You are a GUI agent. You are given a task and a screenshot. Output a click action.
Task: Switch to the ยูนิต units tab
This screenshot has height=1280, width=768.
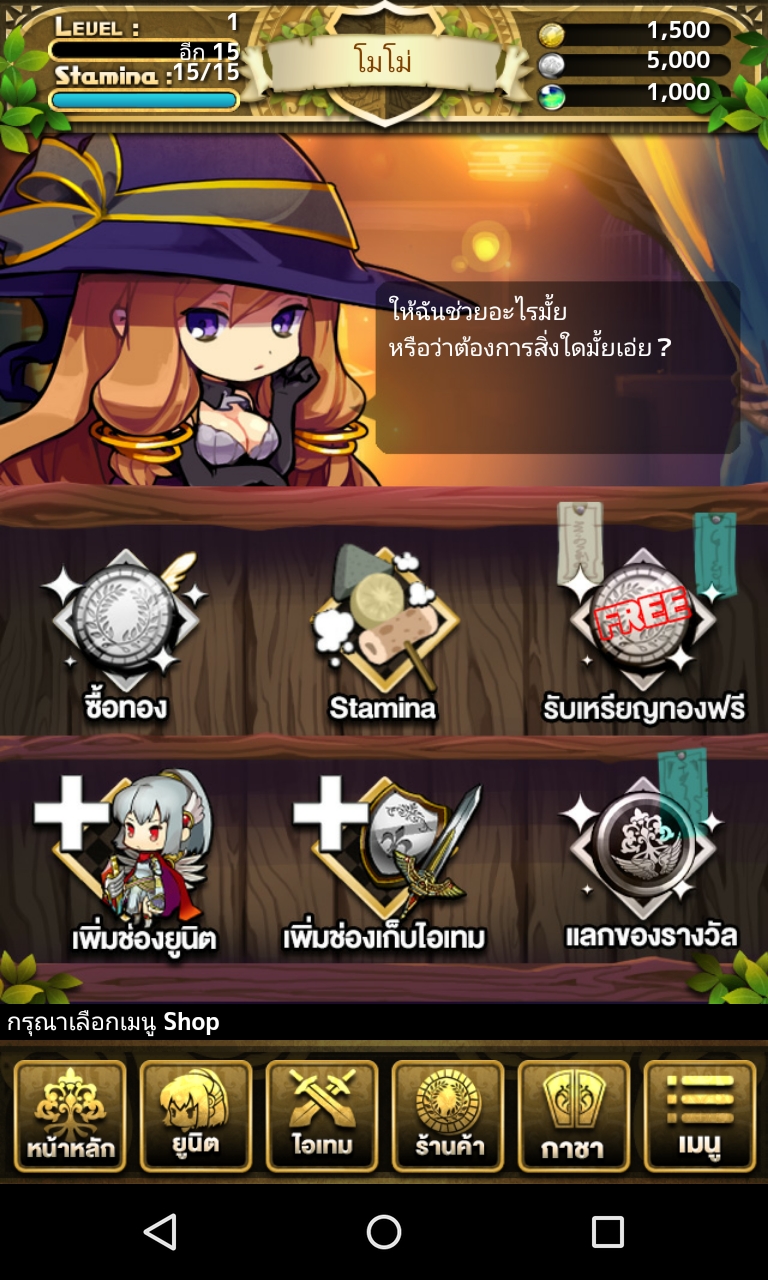click(196, 1116)
